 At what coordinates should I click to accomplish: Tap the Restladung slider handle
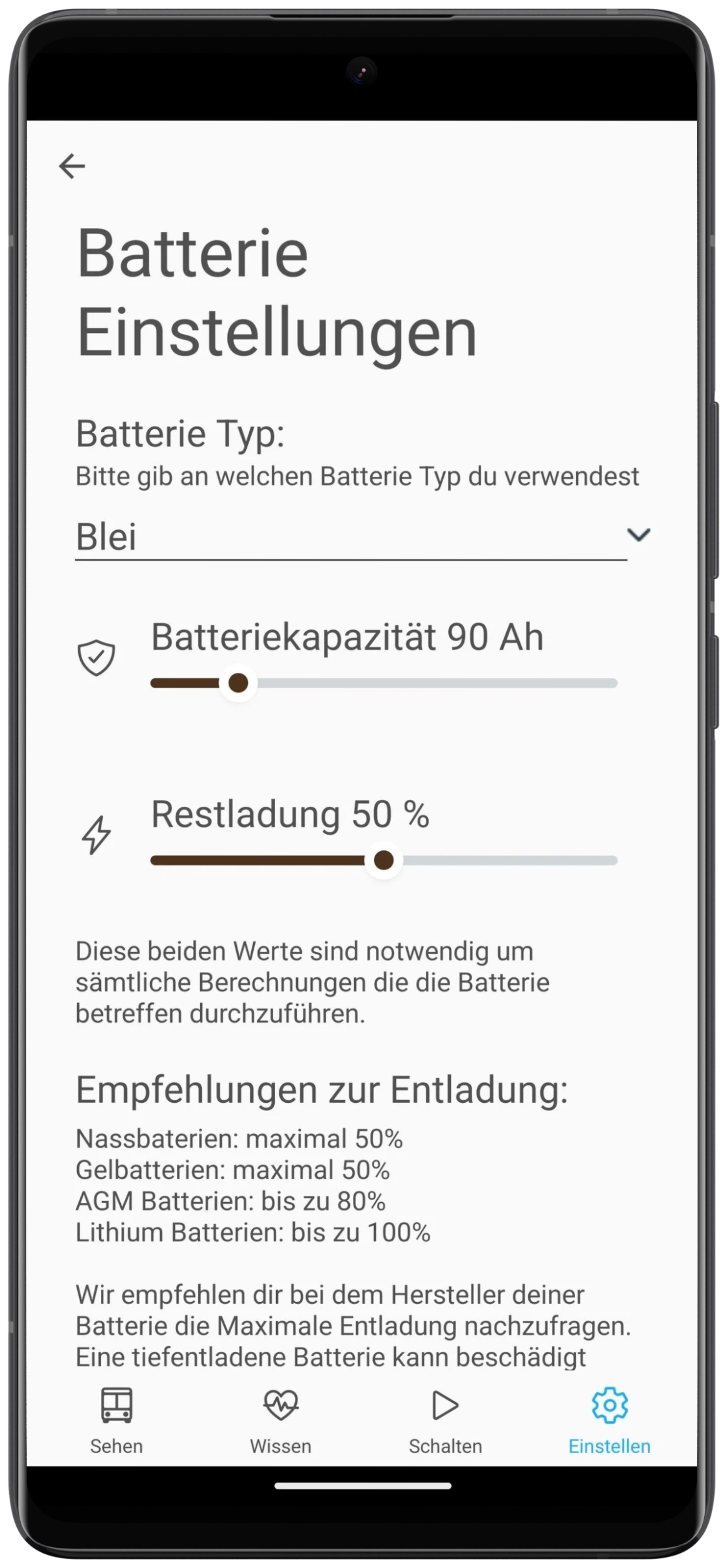[x=383, y=860]
